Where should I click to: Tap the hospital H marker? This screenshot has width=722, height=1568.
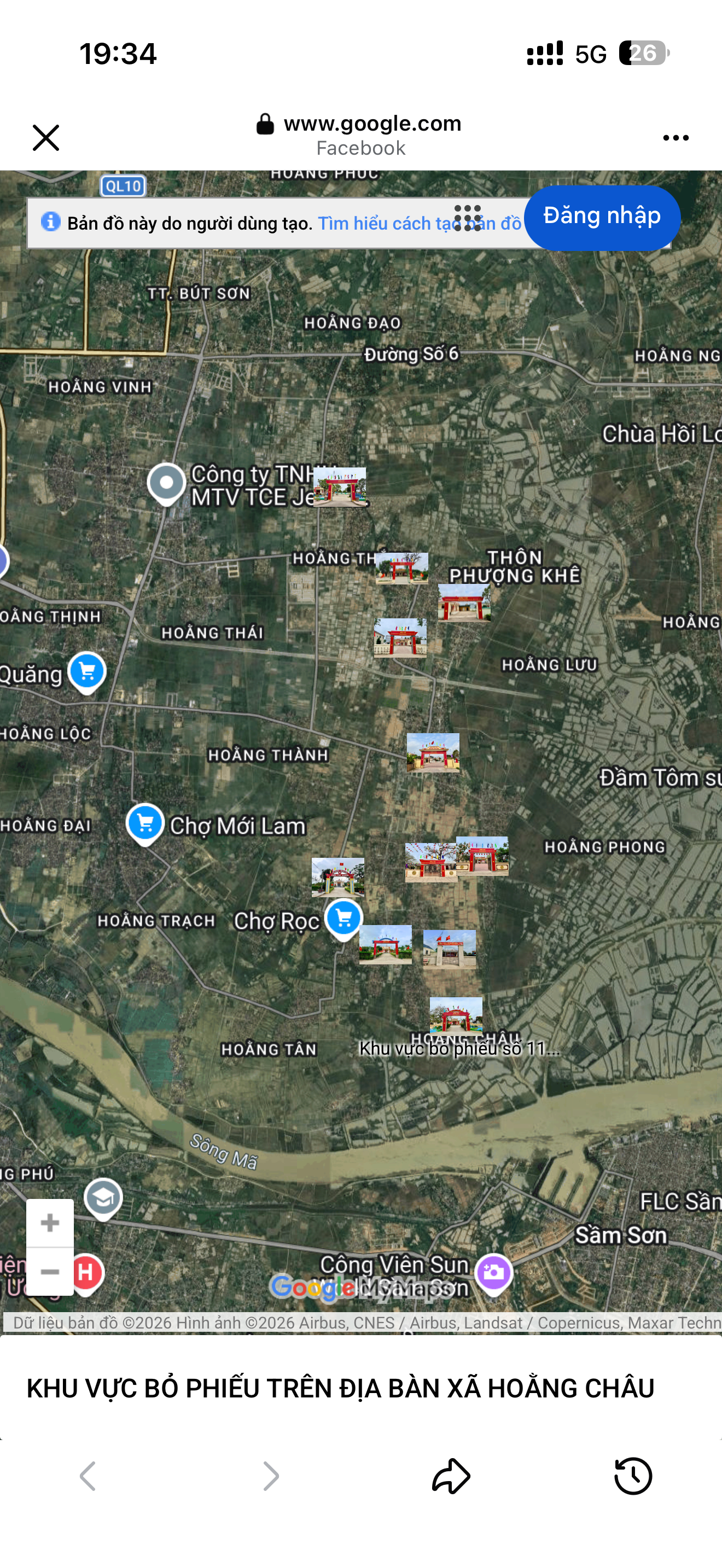[86, 1272]
